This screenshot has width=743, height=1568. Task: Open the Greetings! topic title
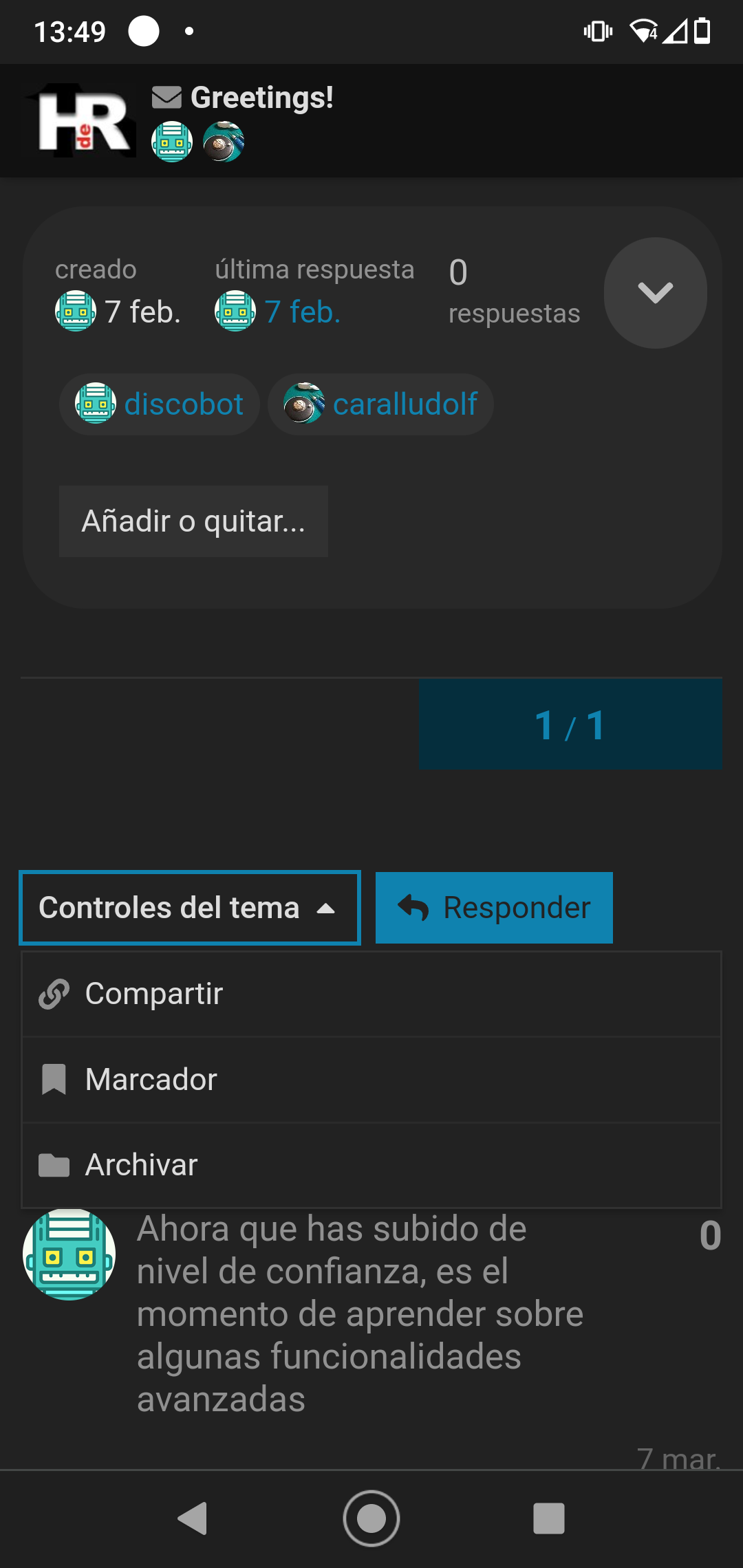click(261, 98)
